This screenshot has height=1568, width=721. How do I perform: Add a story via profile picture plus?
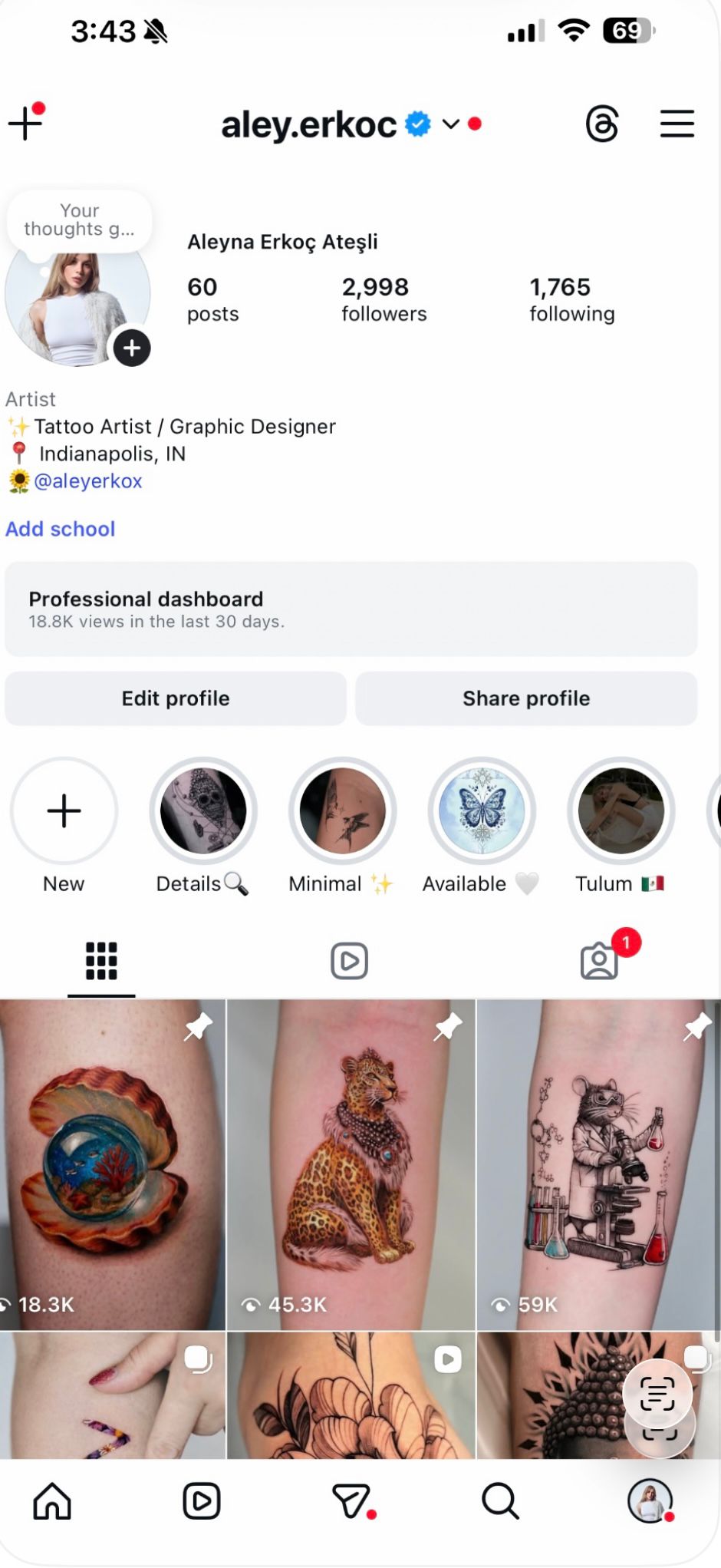tap(132, 348)
